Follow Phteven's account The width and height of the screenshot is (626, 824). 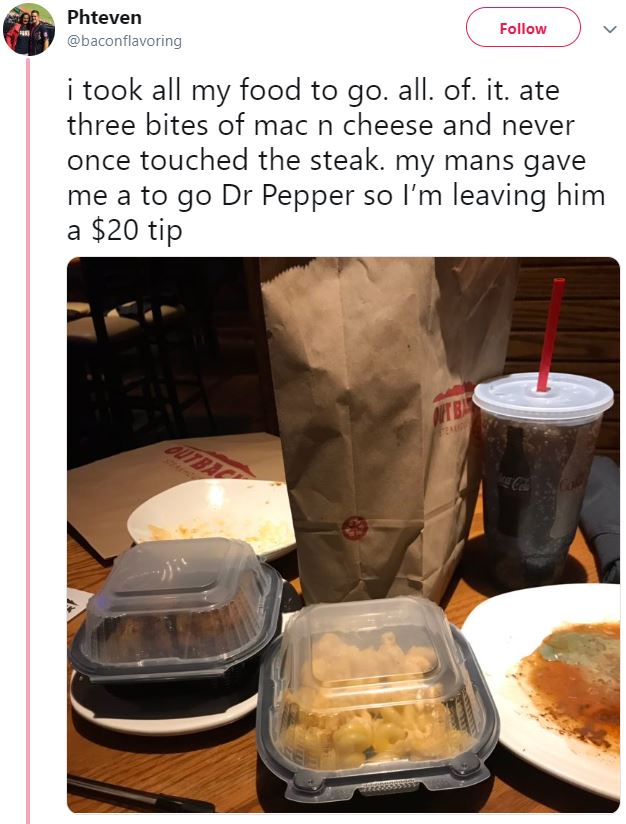(522, 28)
